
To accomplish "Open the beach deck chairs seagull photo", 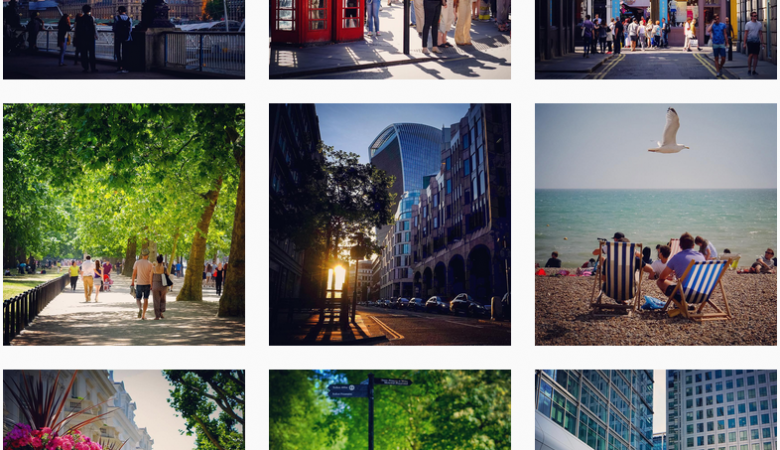I will pyautogui.click(x=656, y=224).
